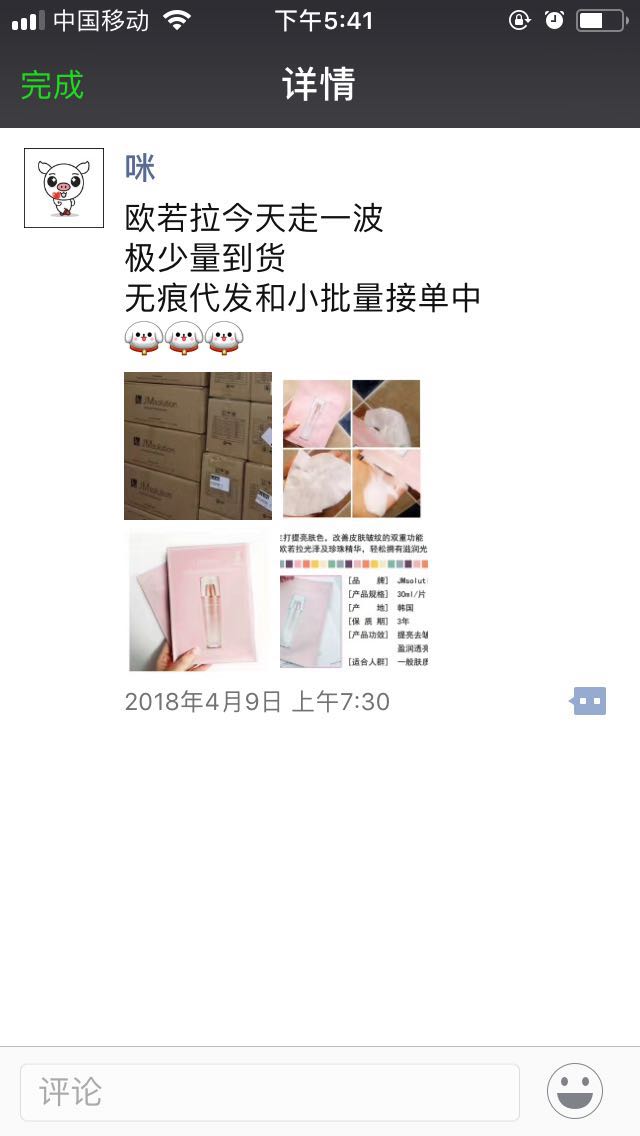Open the four-panel mask collage photo
This screenshot has width=640, height=1136.
[352, 448]
